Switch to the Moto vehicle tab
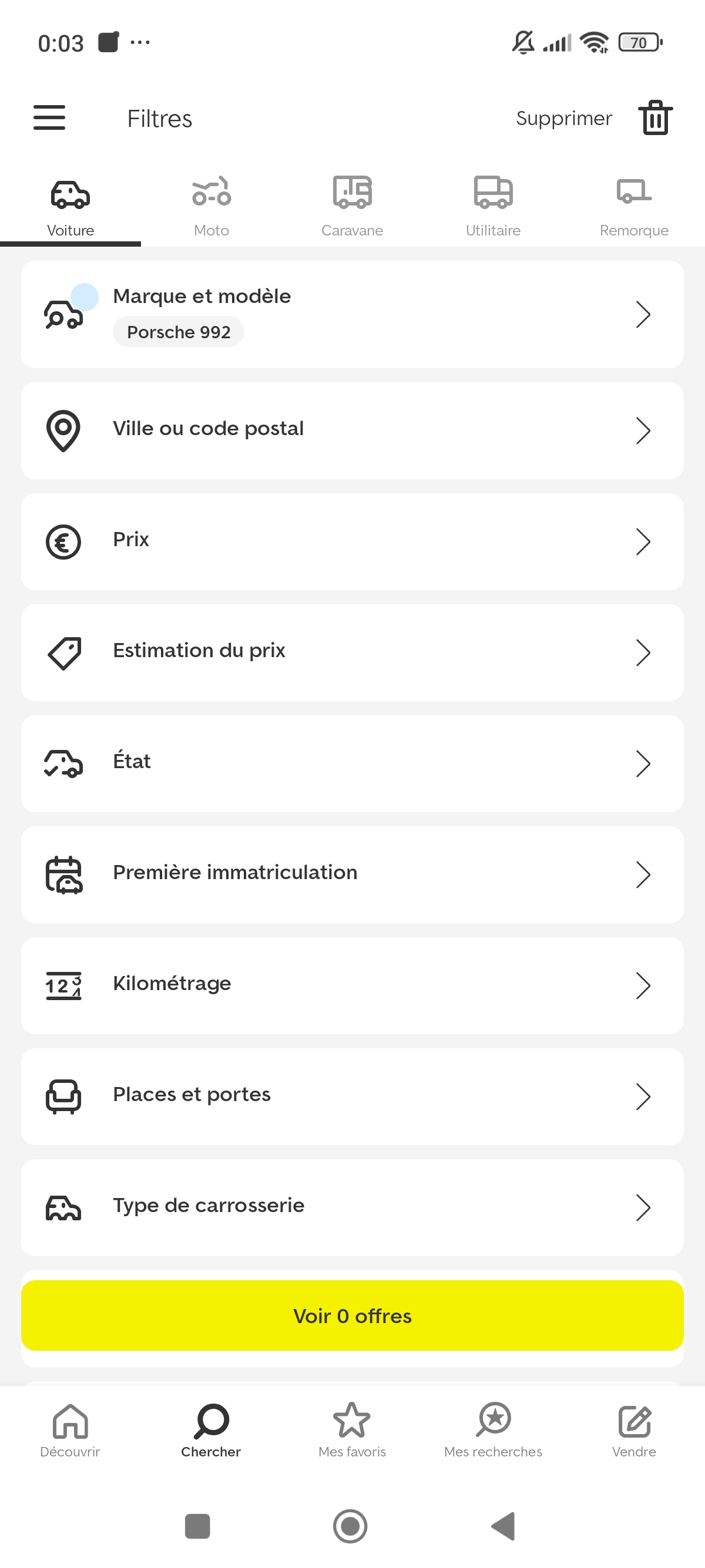The width and height of the screenshot is (705, 1568). click(x=211, y=207)
